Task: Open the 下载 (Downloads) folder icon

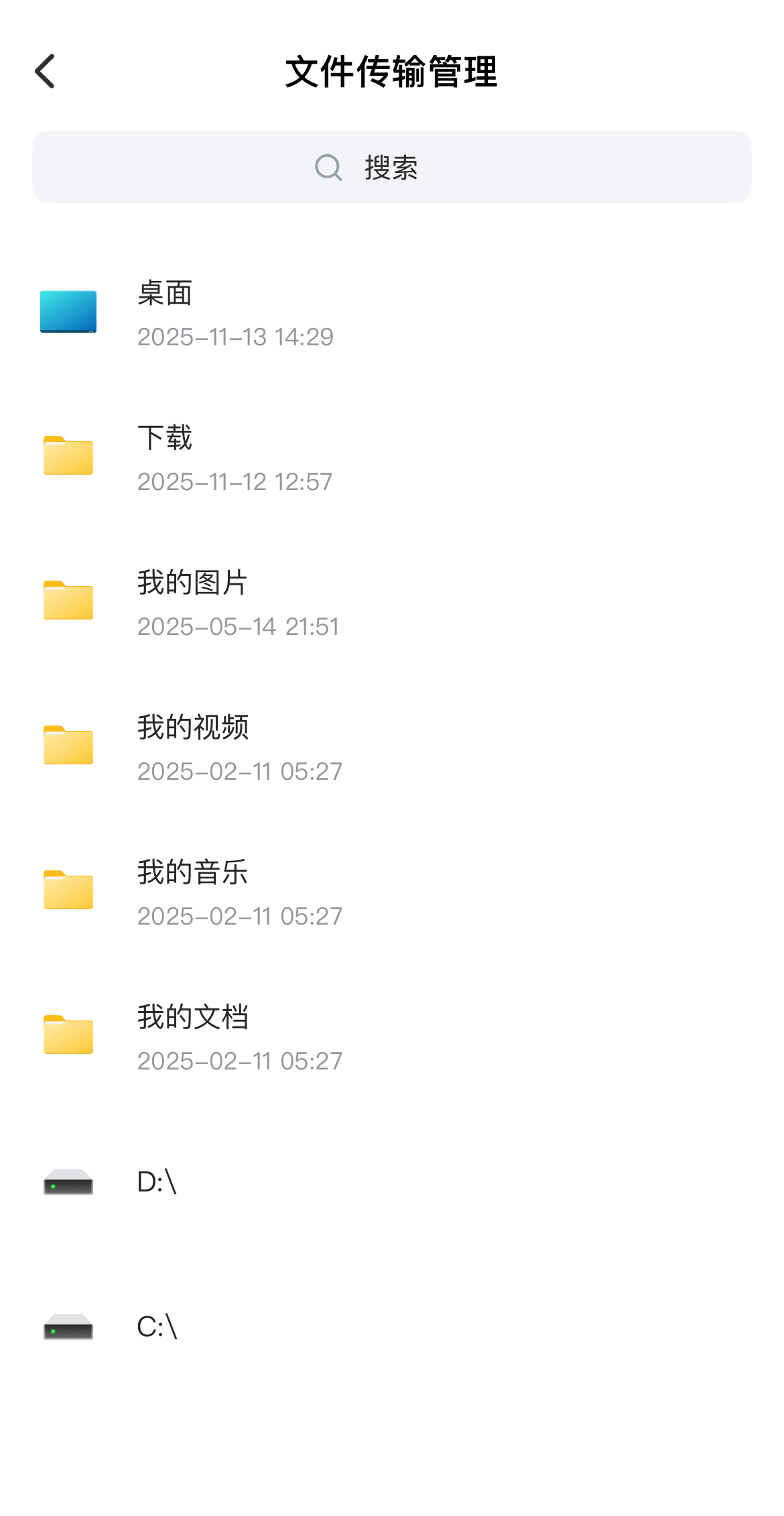Action: (68, 455)
